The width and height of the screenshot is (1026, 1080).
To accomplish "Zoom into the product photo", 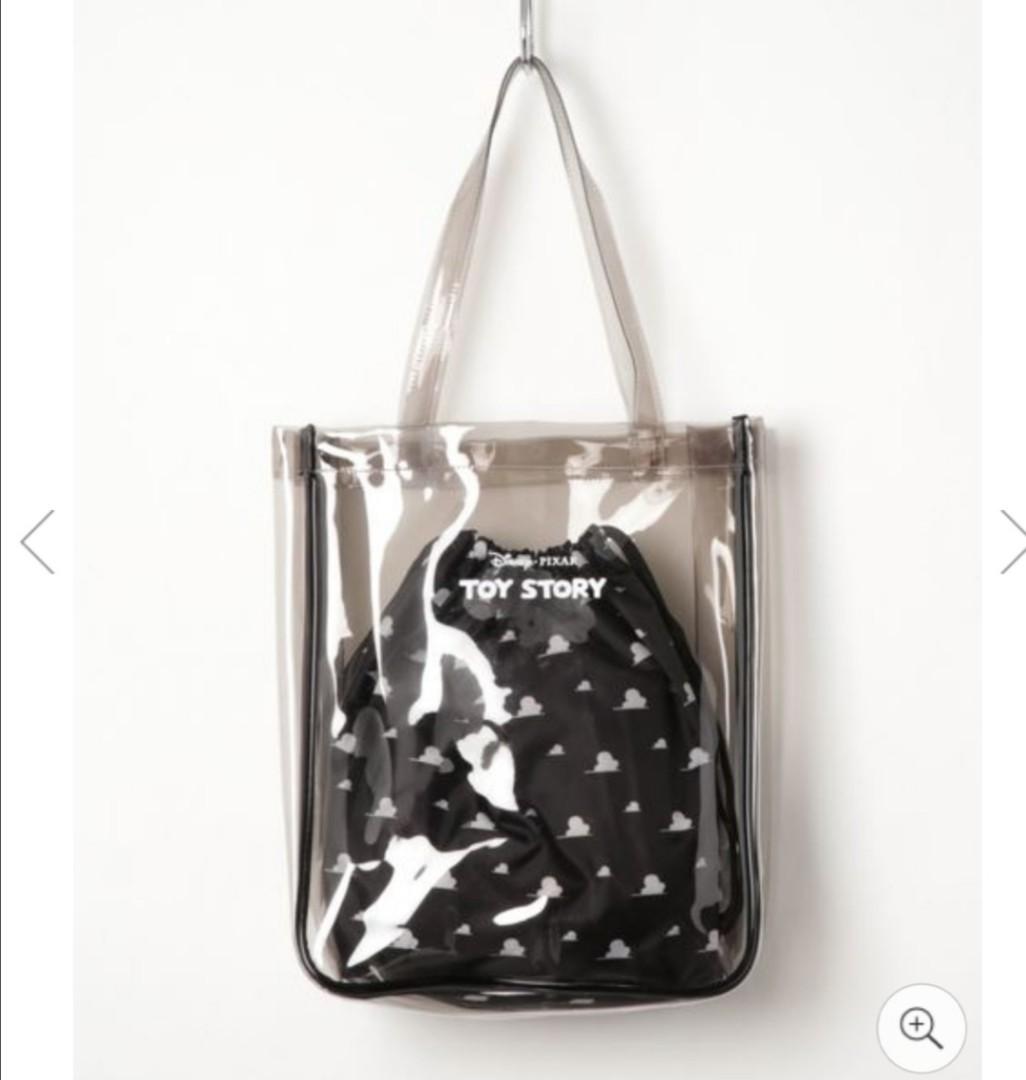I will (920, 1029).
